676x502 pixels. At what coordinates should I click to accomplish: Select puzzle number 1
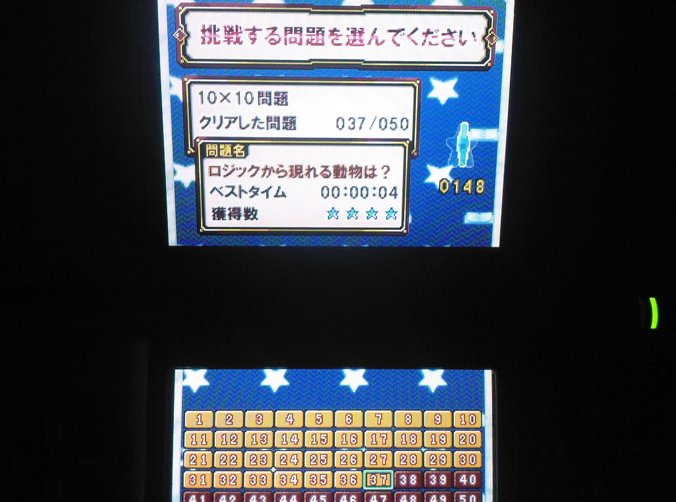199,420
